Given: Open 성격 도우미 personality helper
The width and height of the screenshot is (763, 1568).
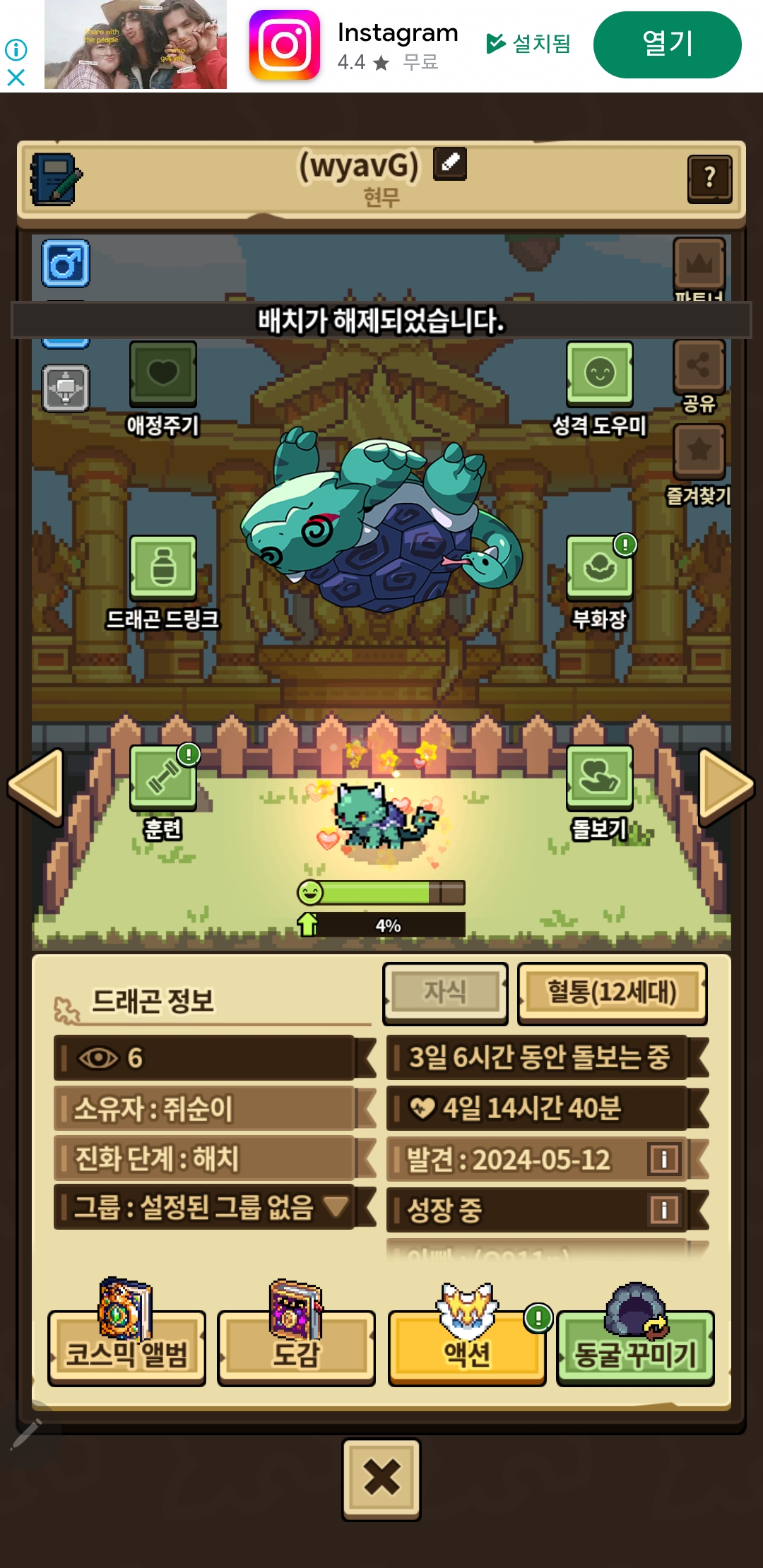Looking at the screenshot, I should click(599, 374).
